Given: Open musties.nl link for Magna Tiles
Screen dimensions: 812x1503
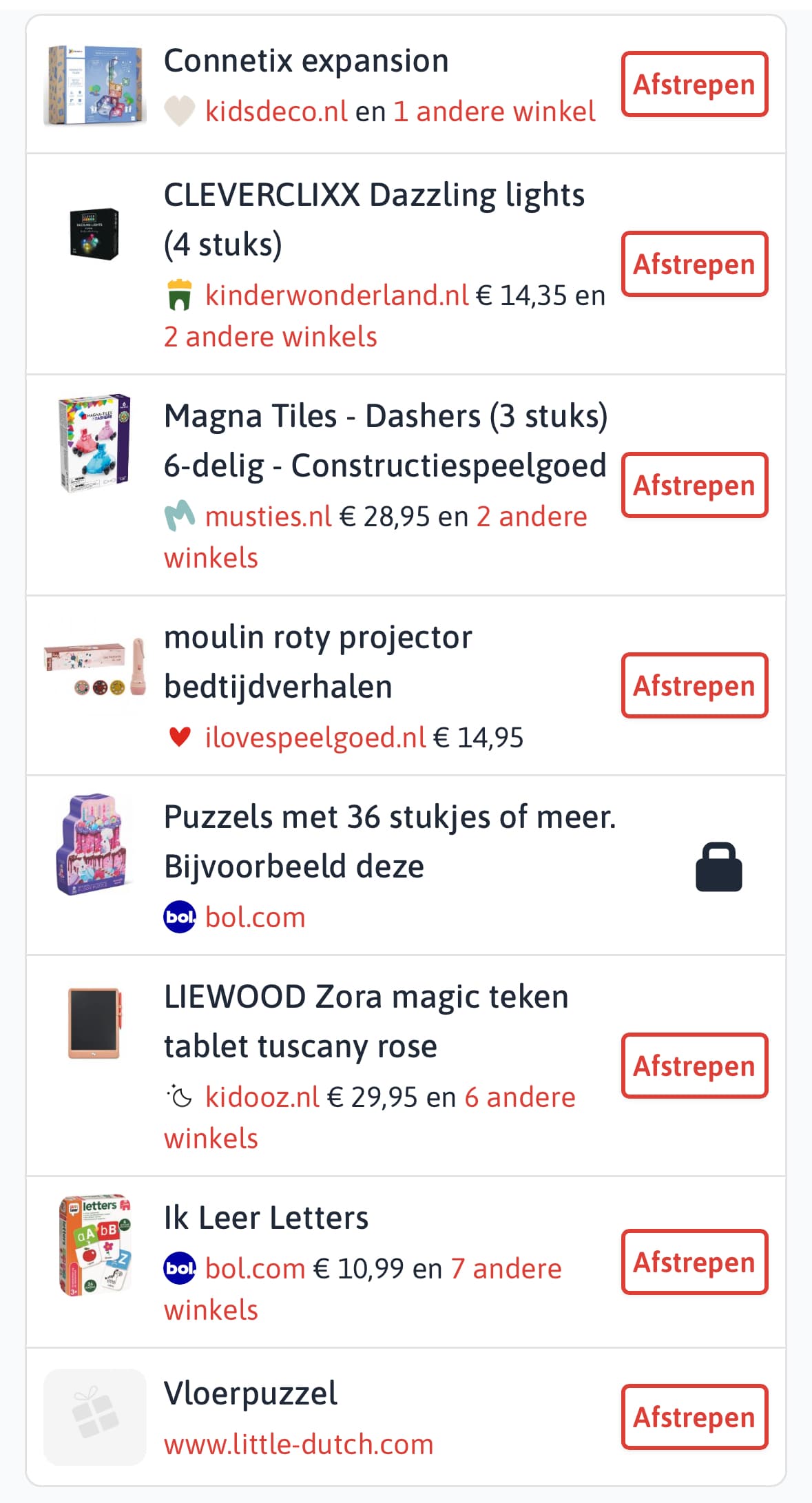Looking at the screenshot, I should click(x=268, y=517).
